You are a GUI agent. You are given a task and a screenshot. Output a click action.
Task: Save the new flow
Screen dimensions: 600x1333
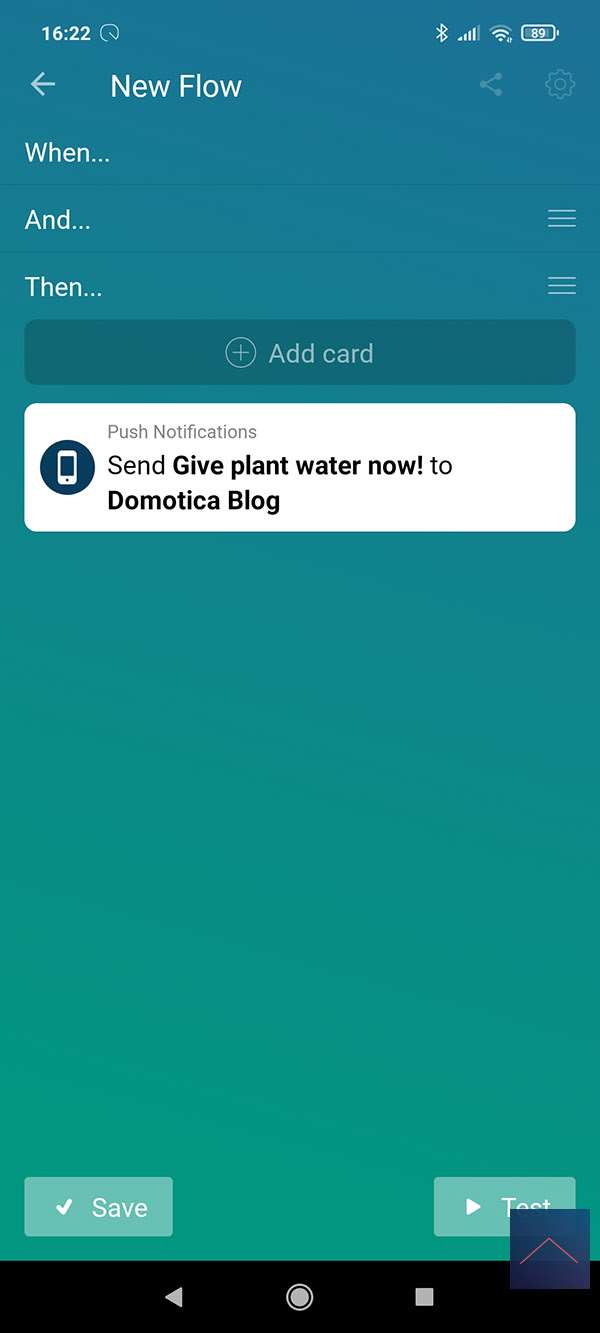[99, 1207]
